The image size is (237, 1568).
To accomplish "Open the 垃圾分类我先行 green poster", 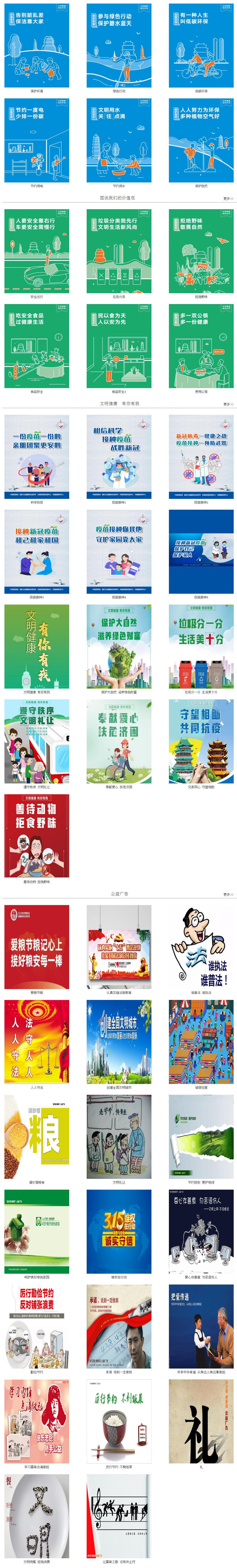I will [119, 251].
